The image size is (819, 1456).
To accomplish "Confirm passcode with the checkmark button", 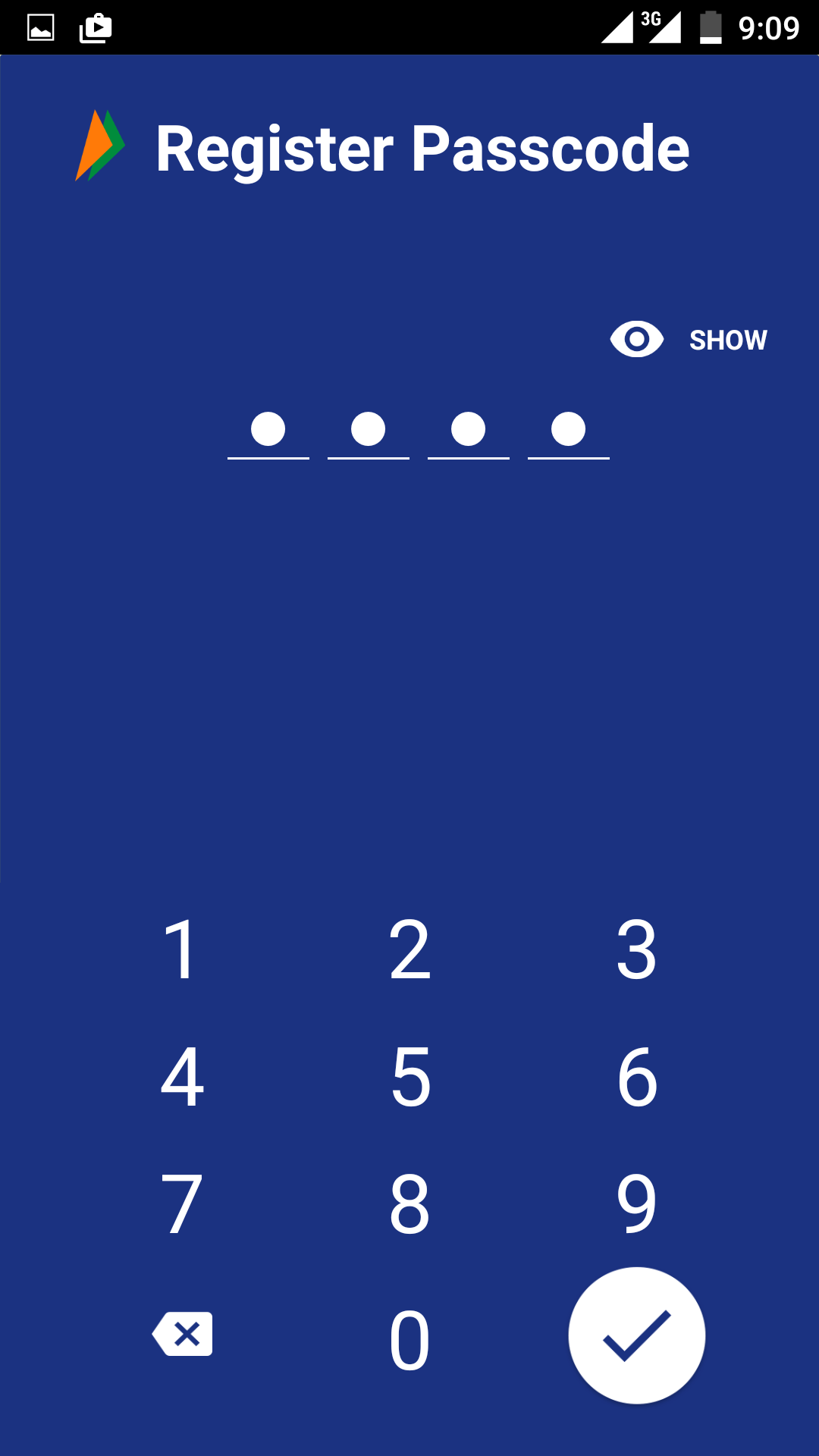I will [x=637, y=1335].
